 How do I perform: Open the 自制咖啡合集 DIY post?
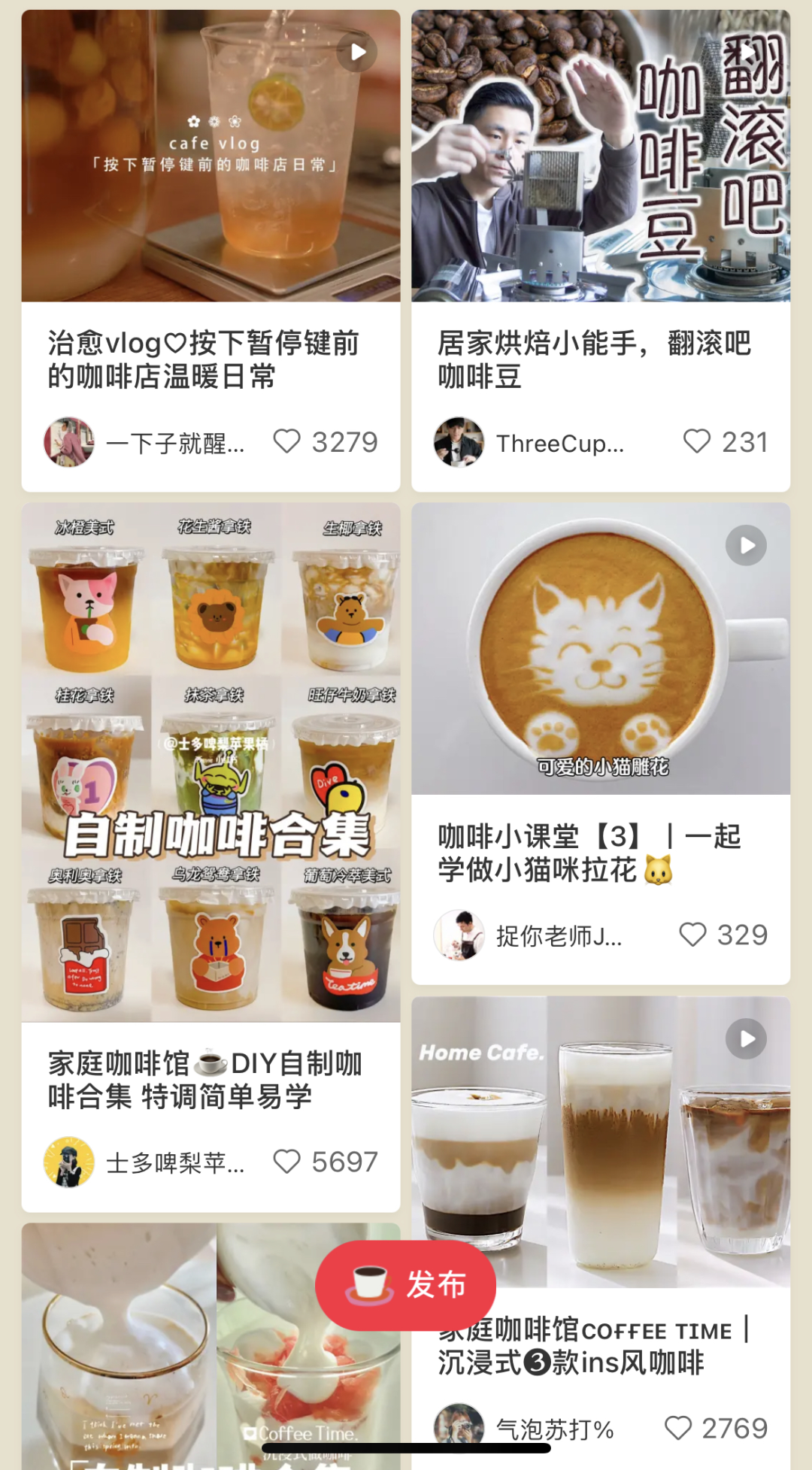click(x=211, y=762)
